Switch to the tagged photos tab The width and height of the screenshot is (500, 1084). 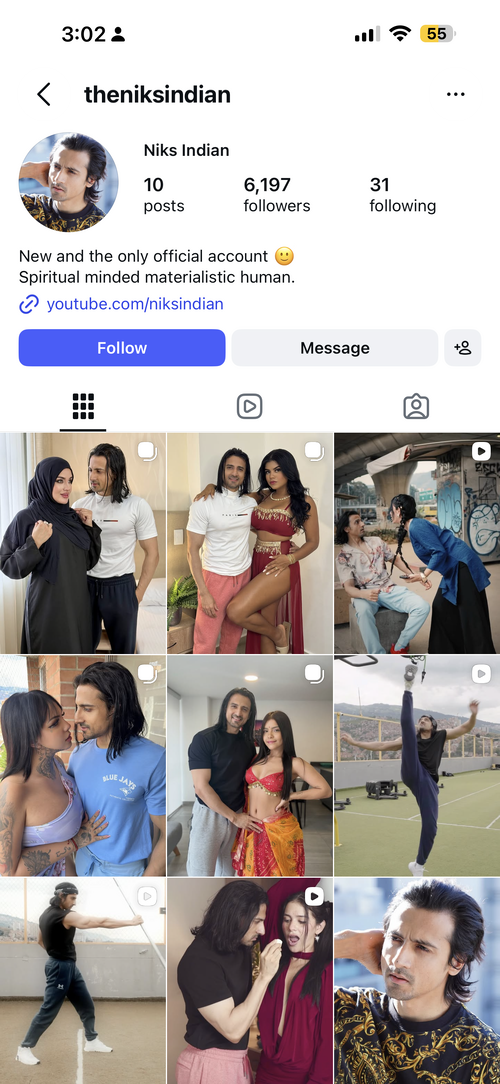coord(416,406)
